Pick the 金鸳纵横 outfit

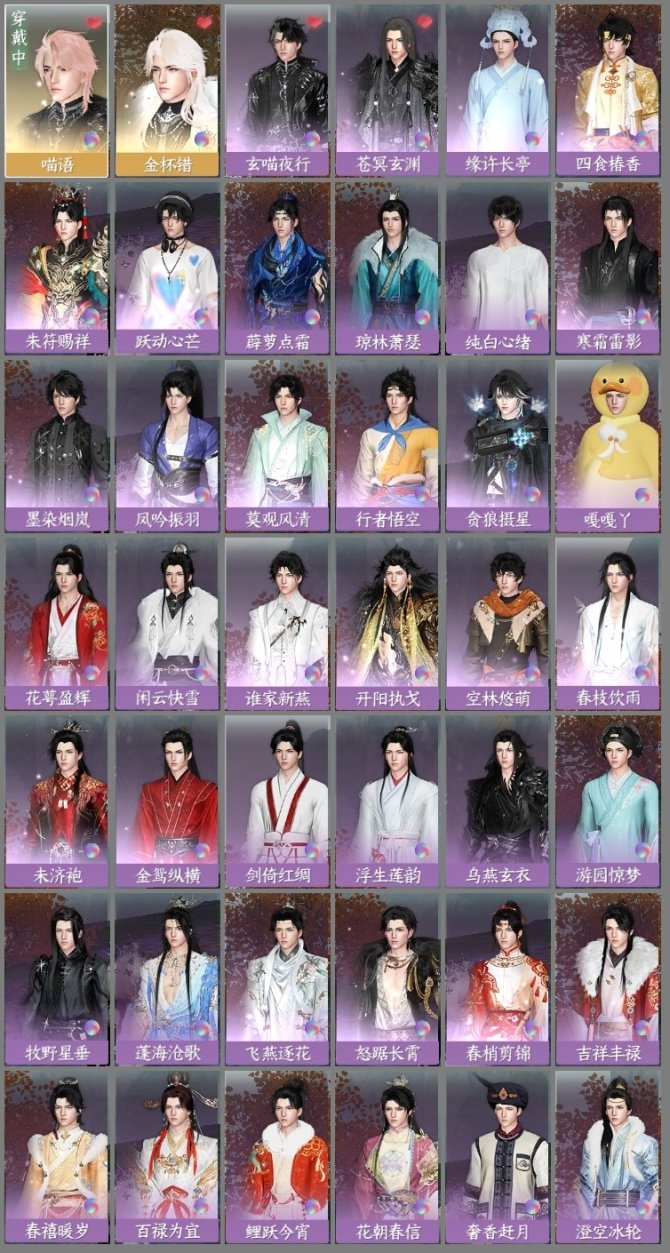pyautogui.click(x=167, y=802)
